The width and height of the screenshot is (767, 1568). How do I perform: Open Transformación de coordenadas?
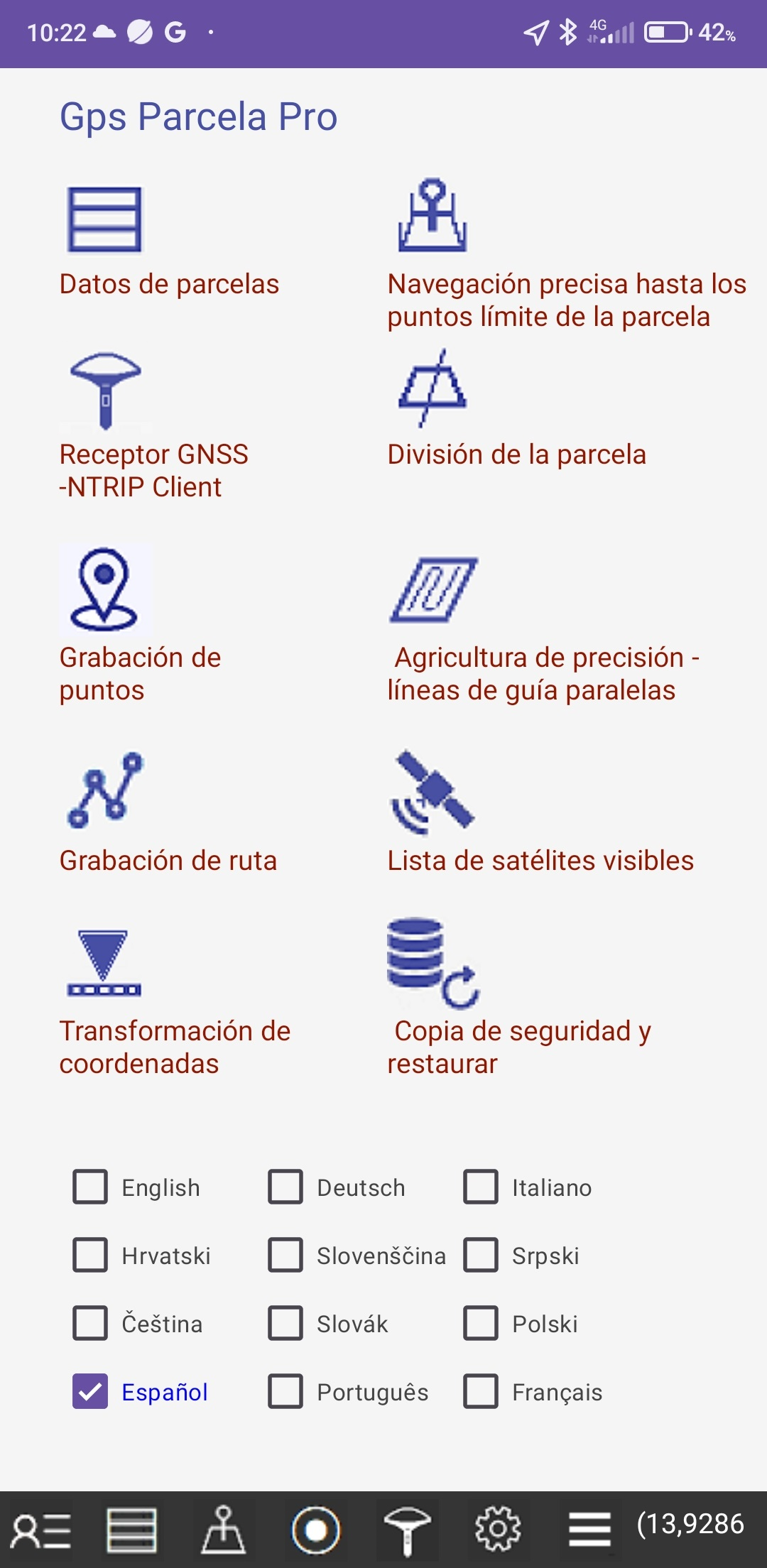pyautogui.click(x=104, y=962)
